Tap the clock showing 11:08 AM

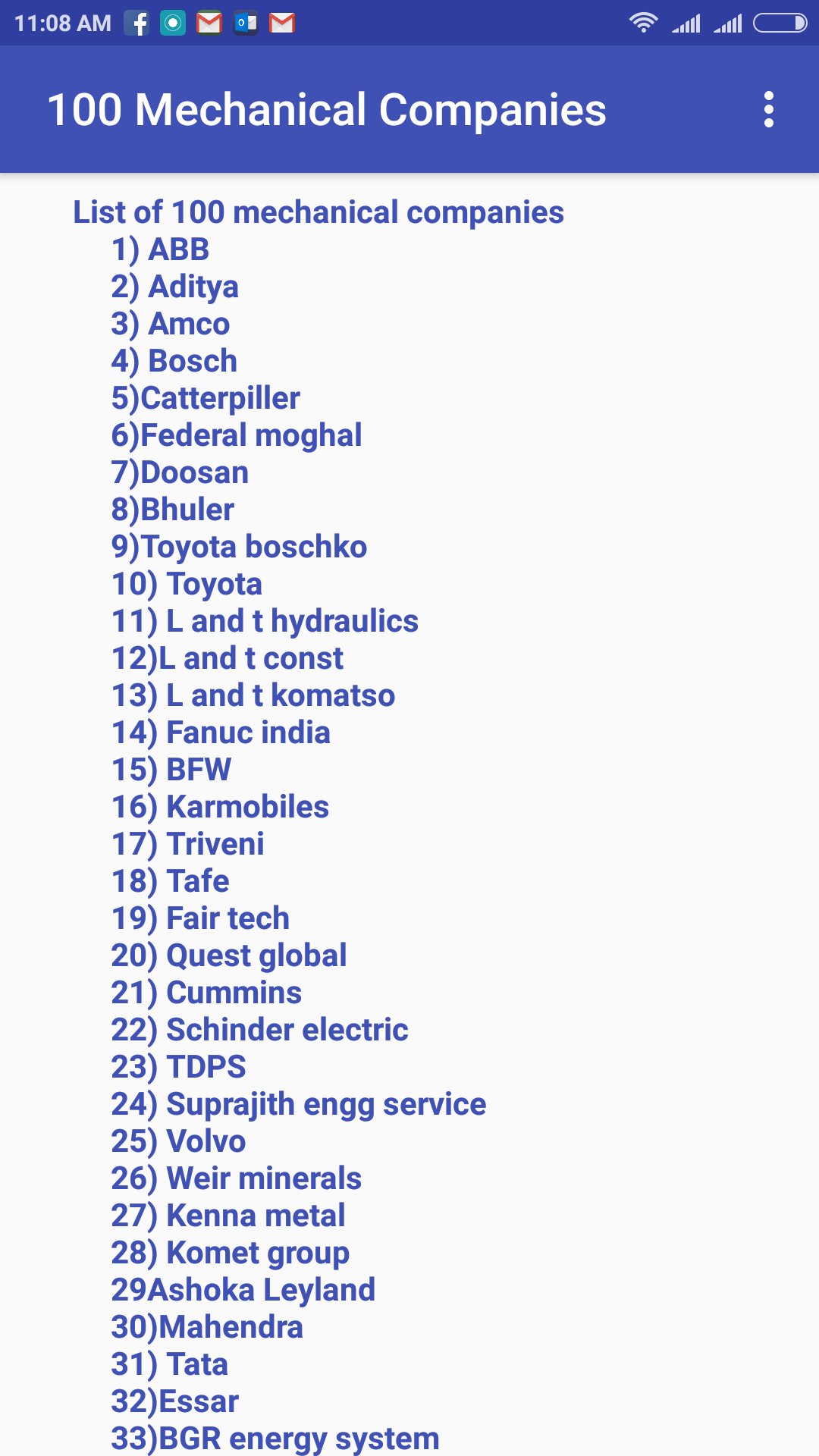(55, 22)
